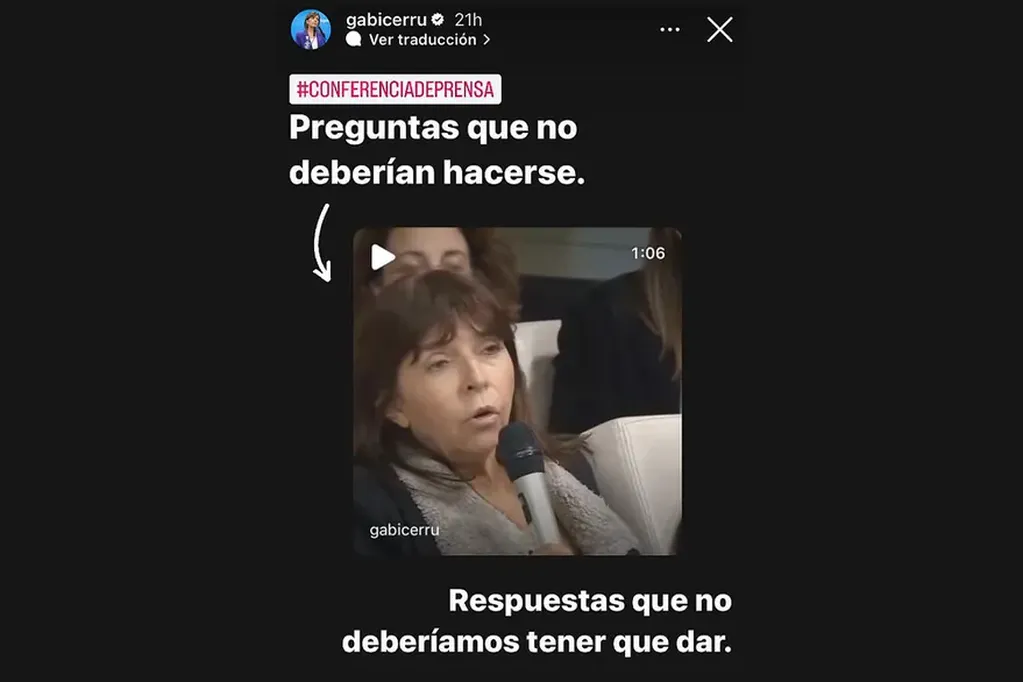Close the story viewer
Viewport: 1023px width, 682px height.
point(719,30)
